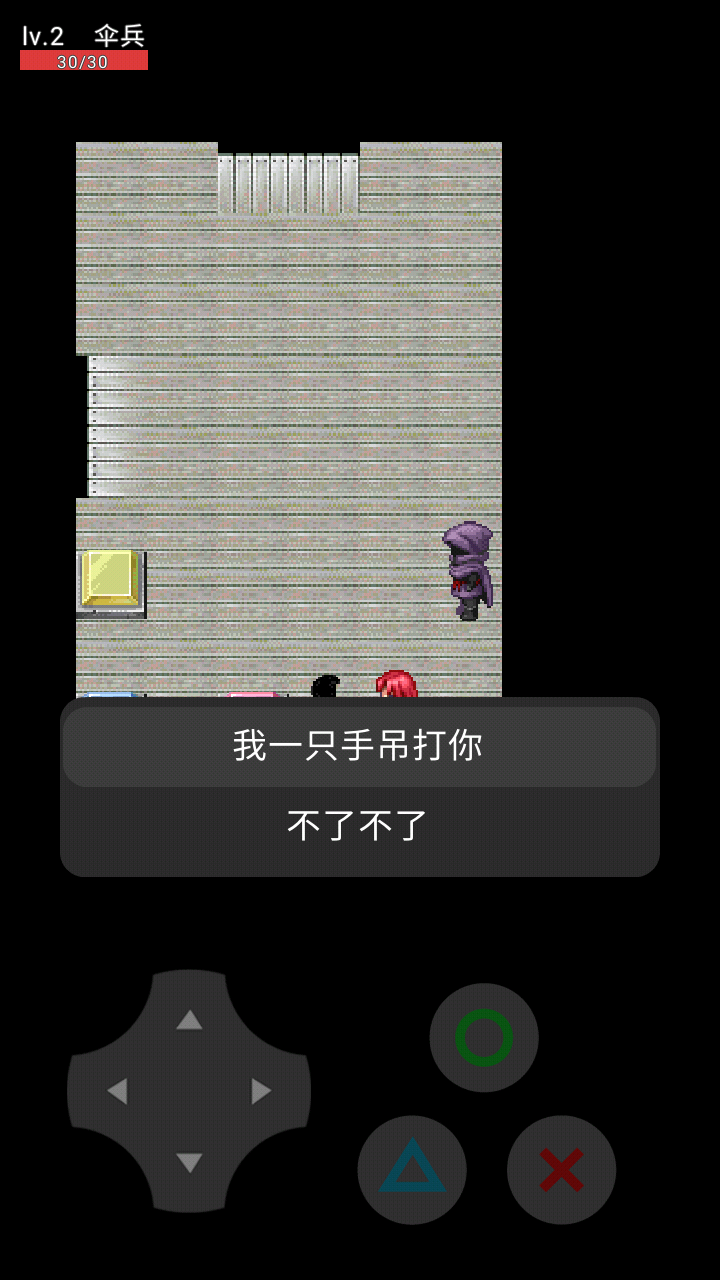Image resolution: width=720 pixels, height=1280 pixels.
Task: Tap the D-pad up arrow
Action: click(189, 1020)
